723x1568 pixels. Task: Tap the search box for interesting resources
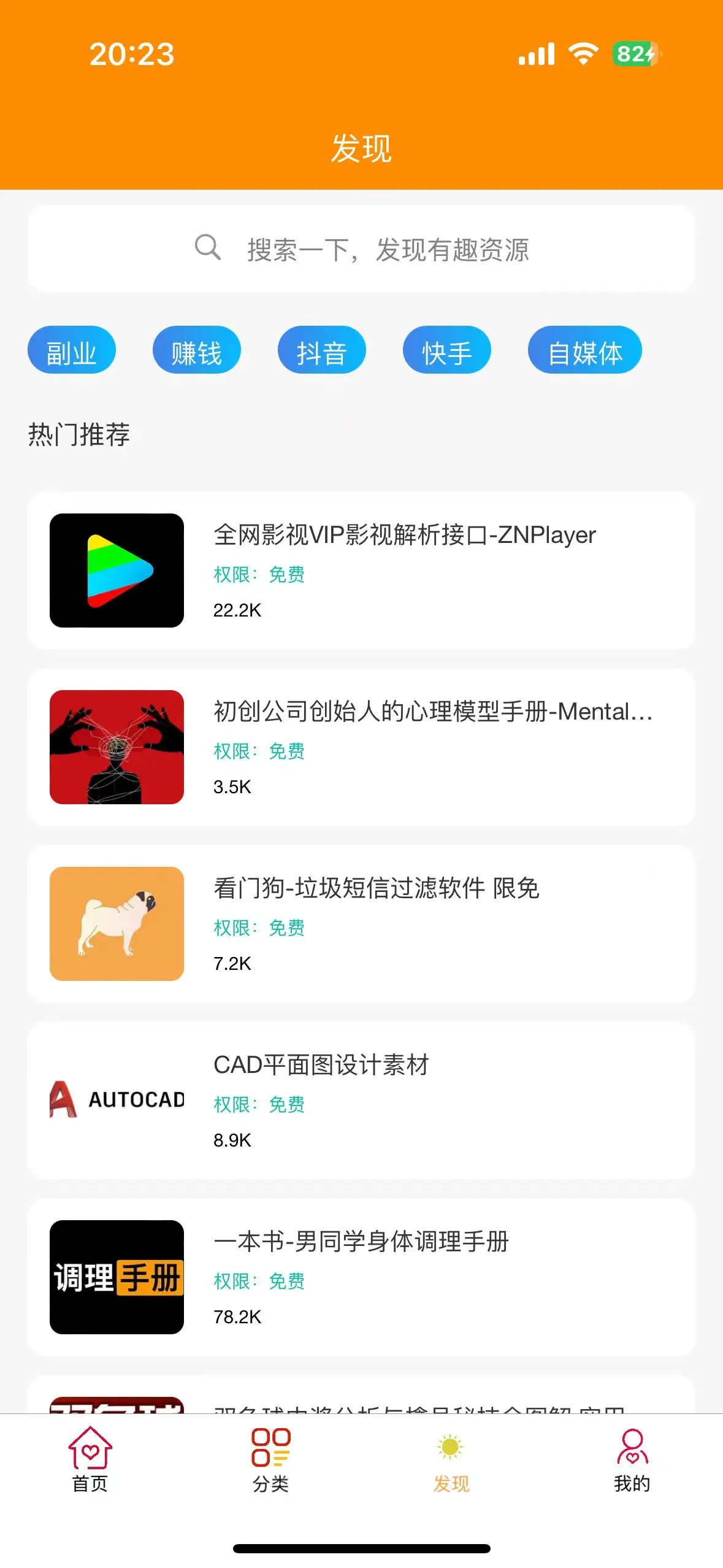(361, 249)
